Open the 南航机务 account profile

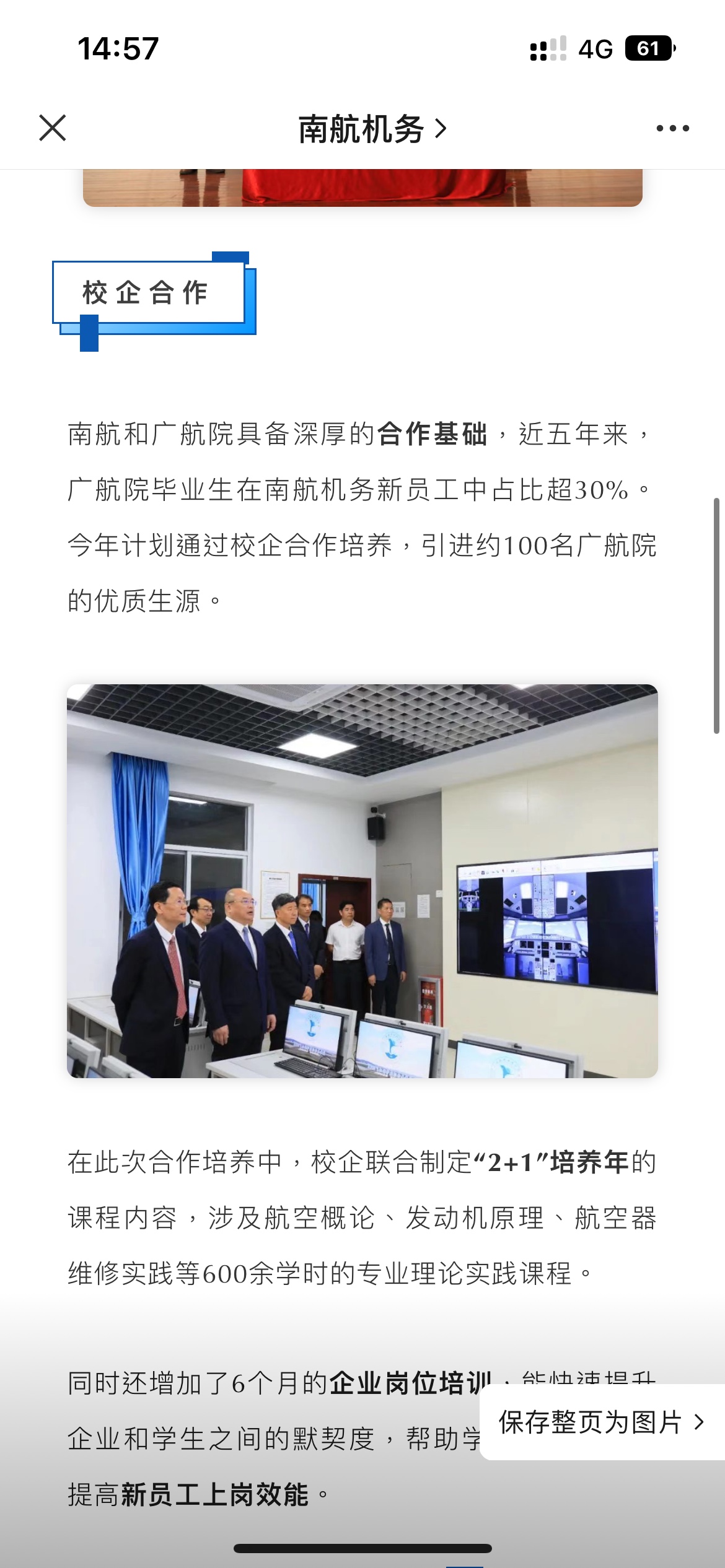[372, 129]
